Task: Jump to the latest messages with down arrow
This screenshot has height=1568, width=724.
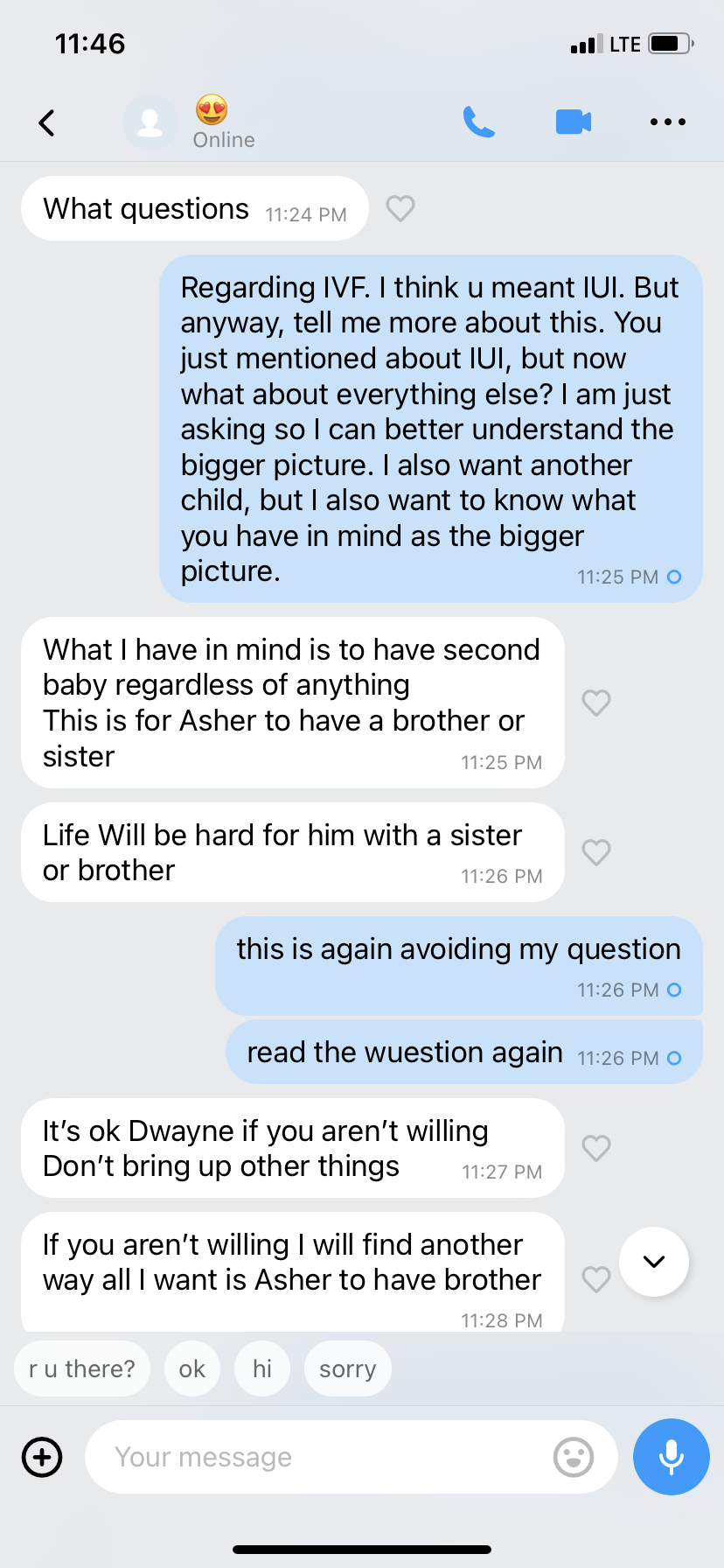Action: (x=654, y=1262)
